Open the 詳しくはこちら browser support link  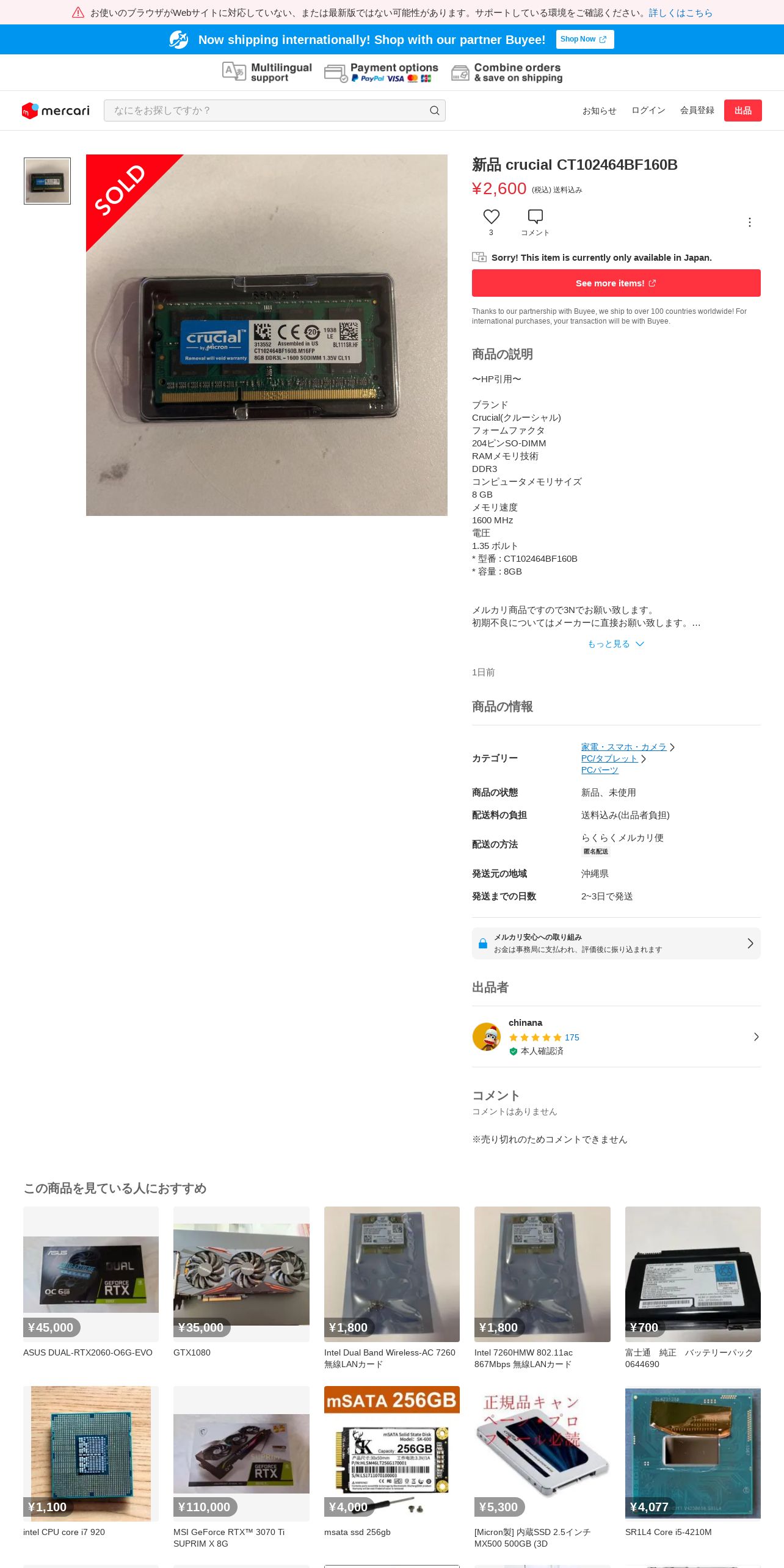click(680, 13)
